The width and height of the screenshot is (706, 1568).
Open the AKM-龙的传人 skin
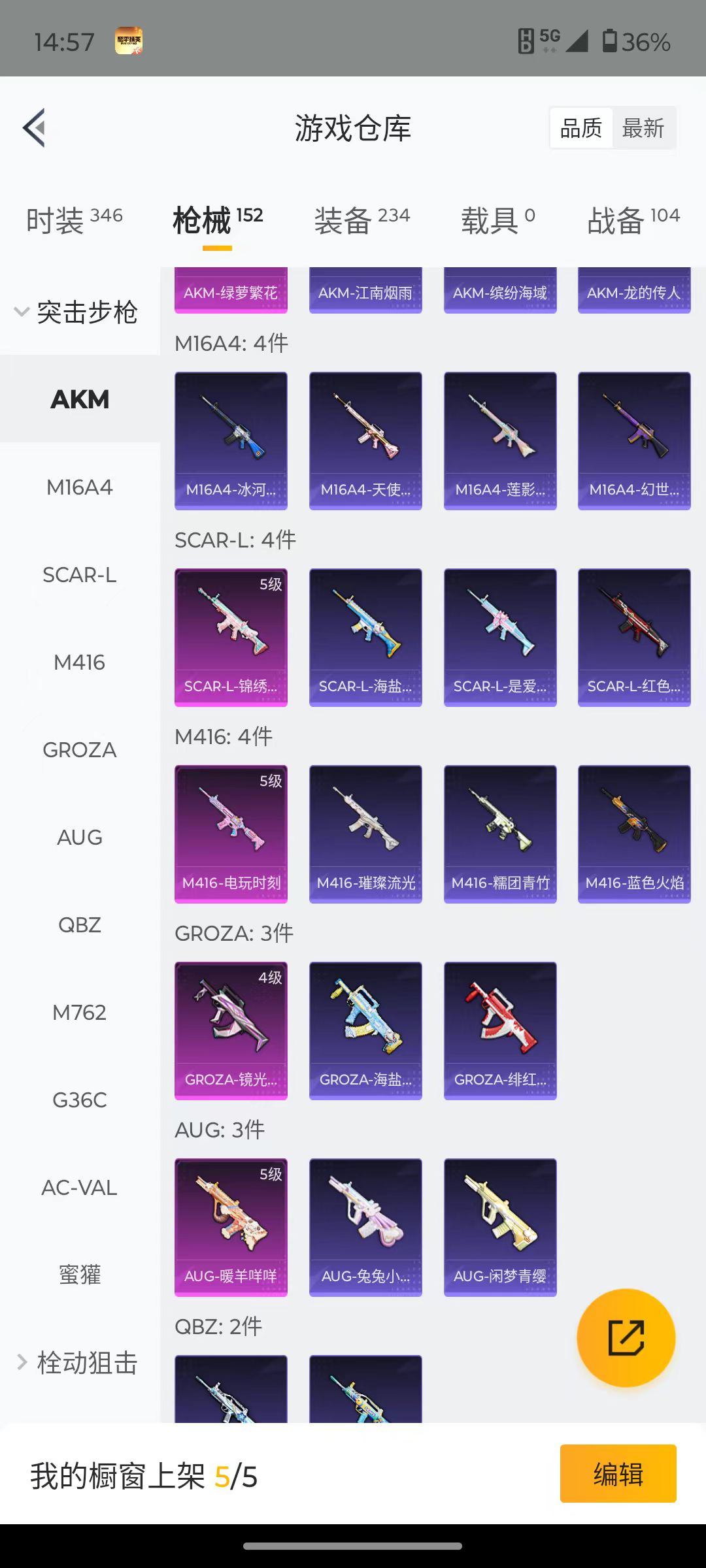634,290
